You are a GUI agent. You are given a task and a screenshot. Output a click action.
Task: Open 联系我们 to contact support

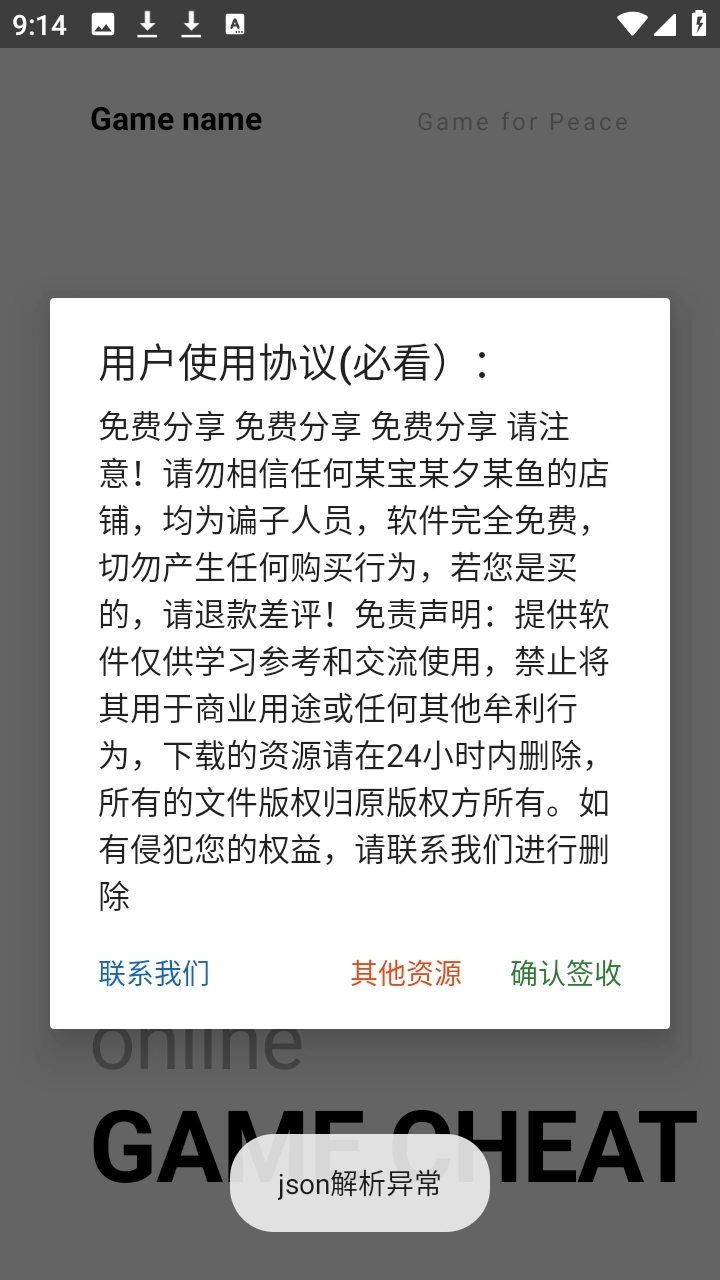[153, 973]
